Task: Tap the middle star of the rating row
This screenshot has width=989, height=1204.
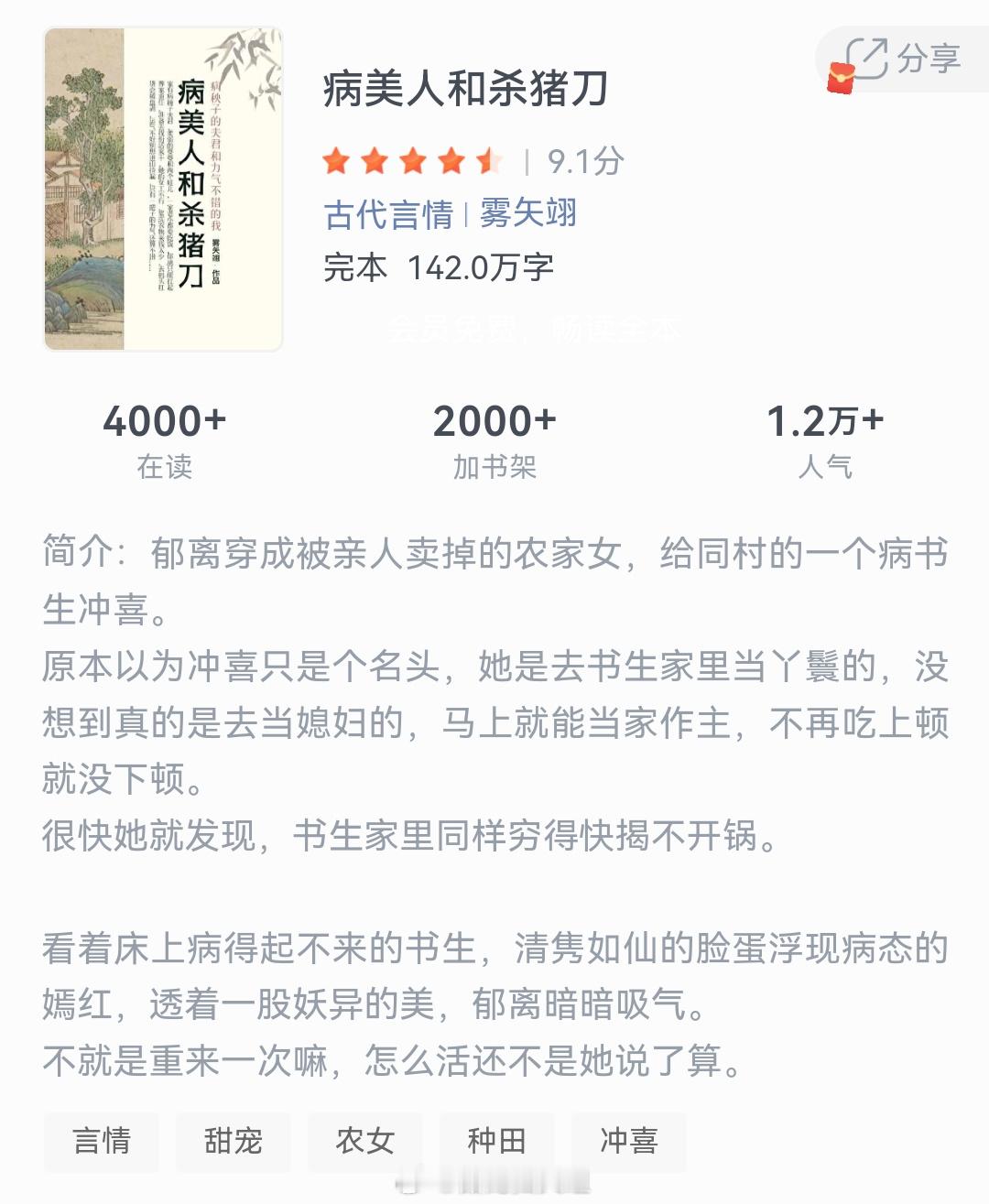Action: [414, 160]
